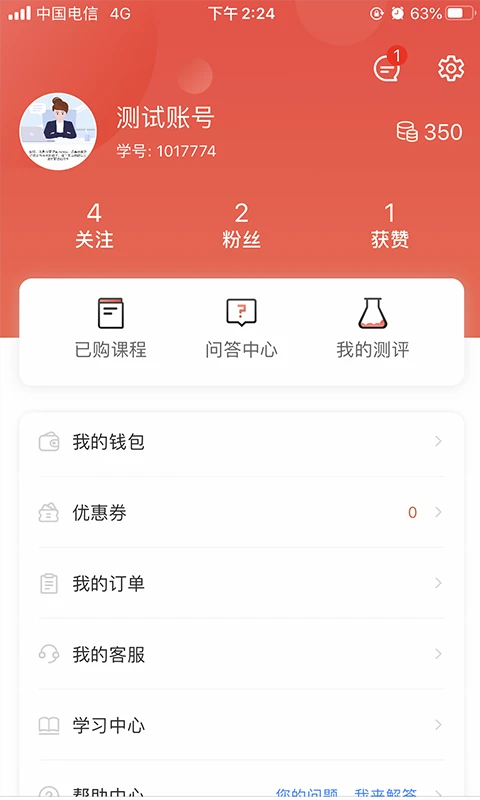Go to 问答中心
Screen dimensions: 480x800
[x=241, y=329]
